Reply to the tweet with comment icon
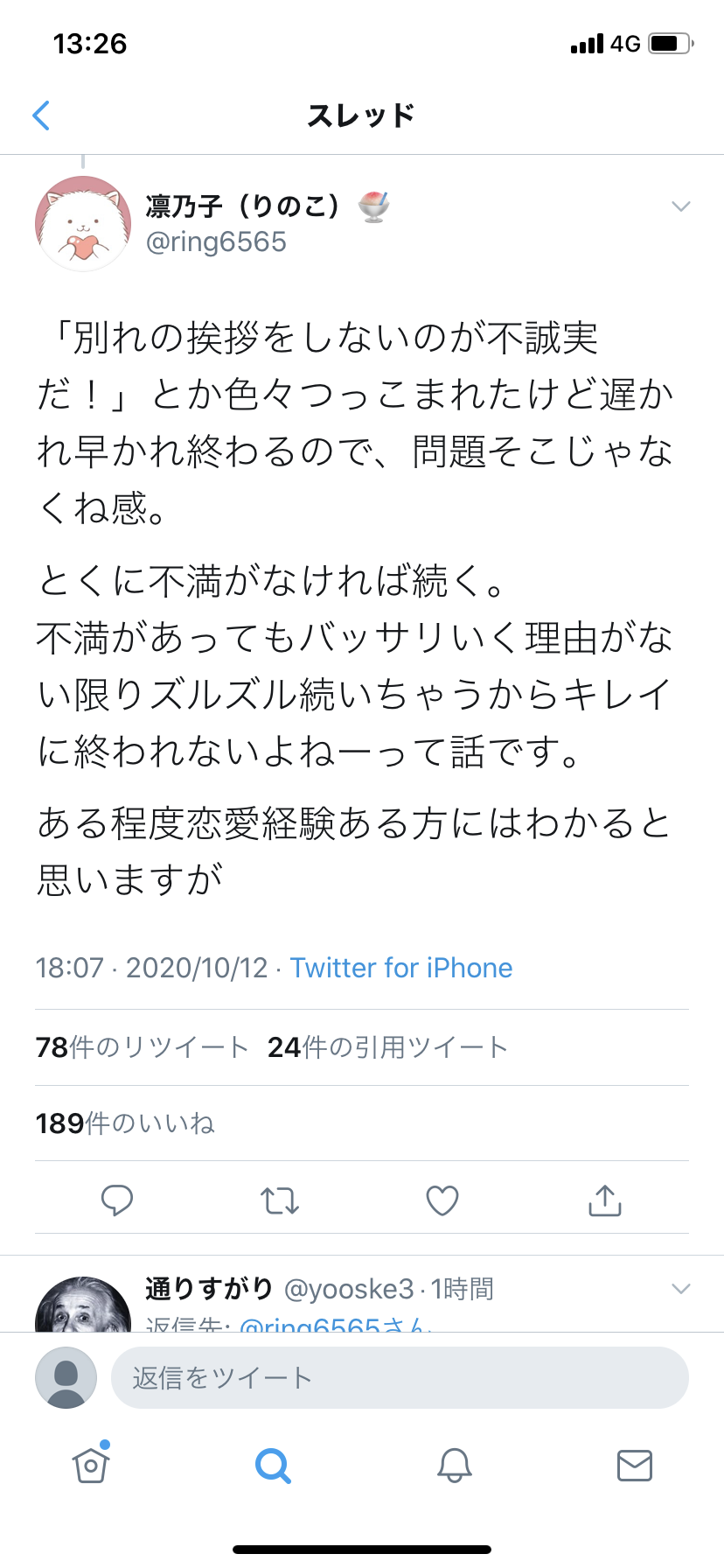Screen dimensions: 724x1568 pyautogui.click(x=116, y=1200)
